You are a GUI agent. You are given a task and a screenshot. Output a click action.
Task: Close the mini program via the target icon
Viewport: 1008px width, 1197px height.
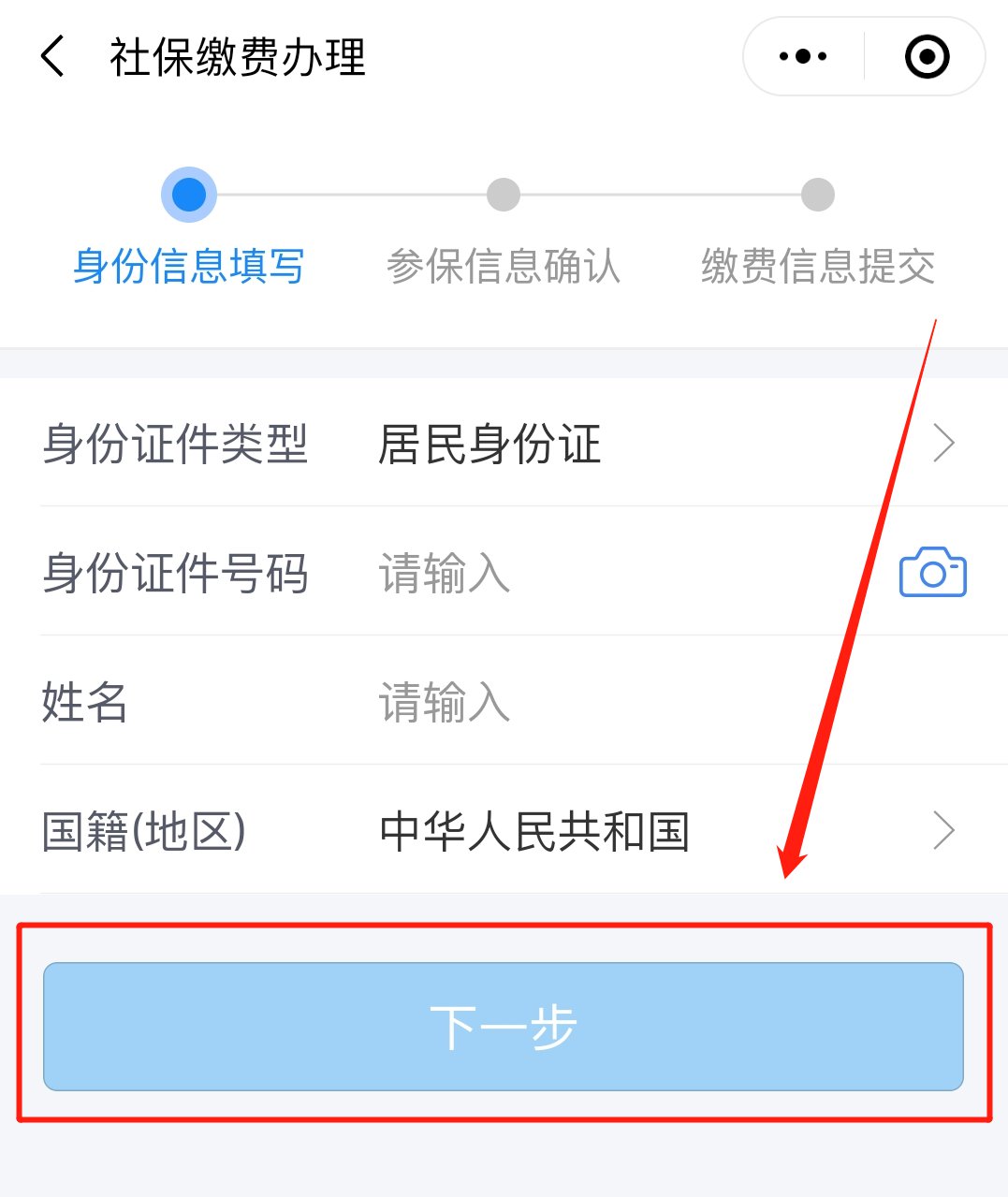pyautogui.click(x=927, y=56)
